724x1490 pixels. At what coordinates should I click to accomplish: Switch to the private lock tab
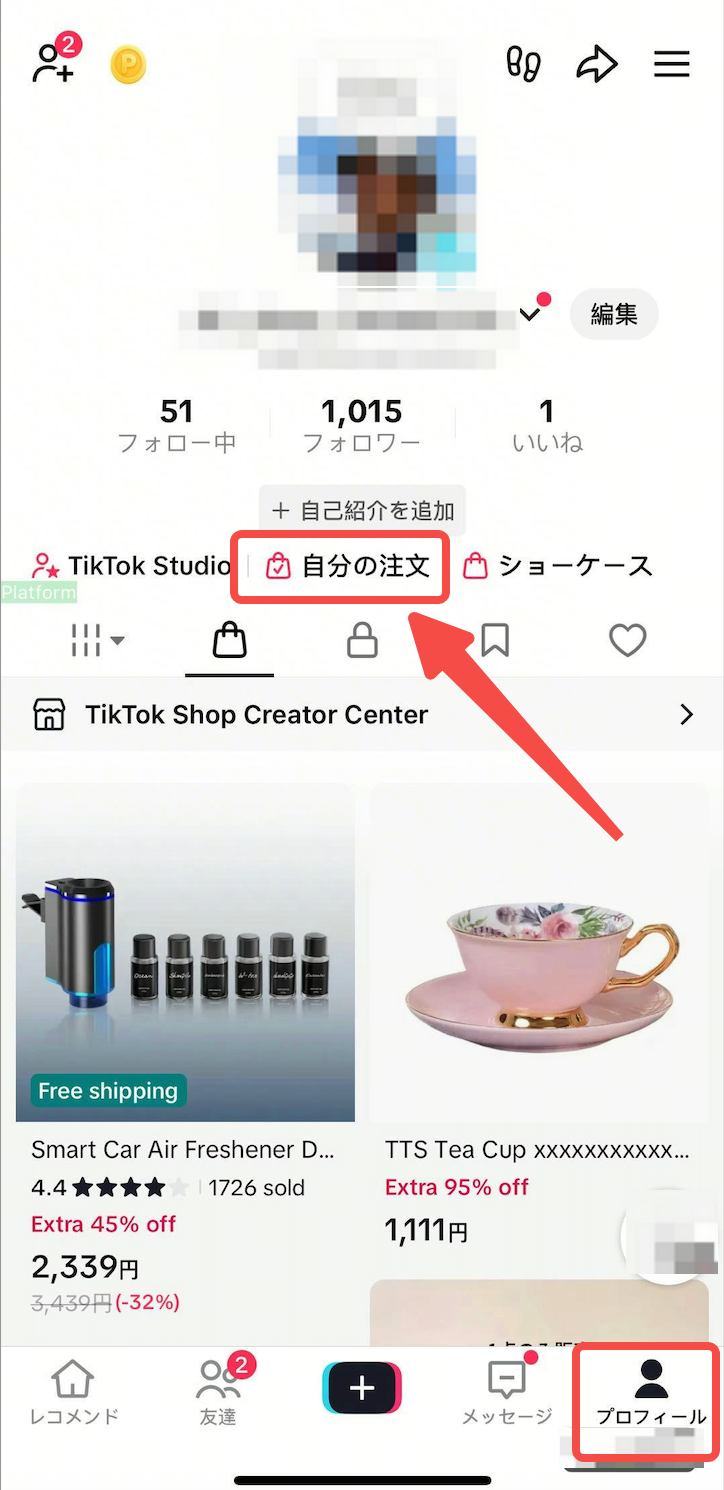click(x=362, y=640)
